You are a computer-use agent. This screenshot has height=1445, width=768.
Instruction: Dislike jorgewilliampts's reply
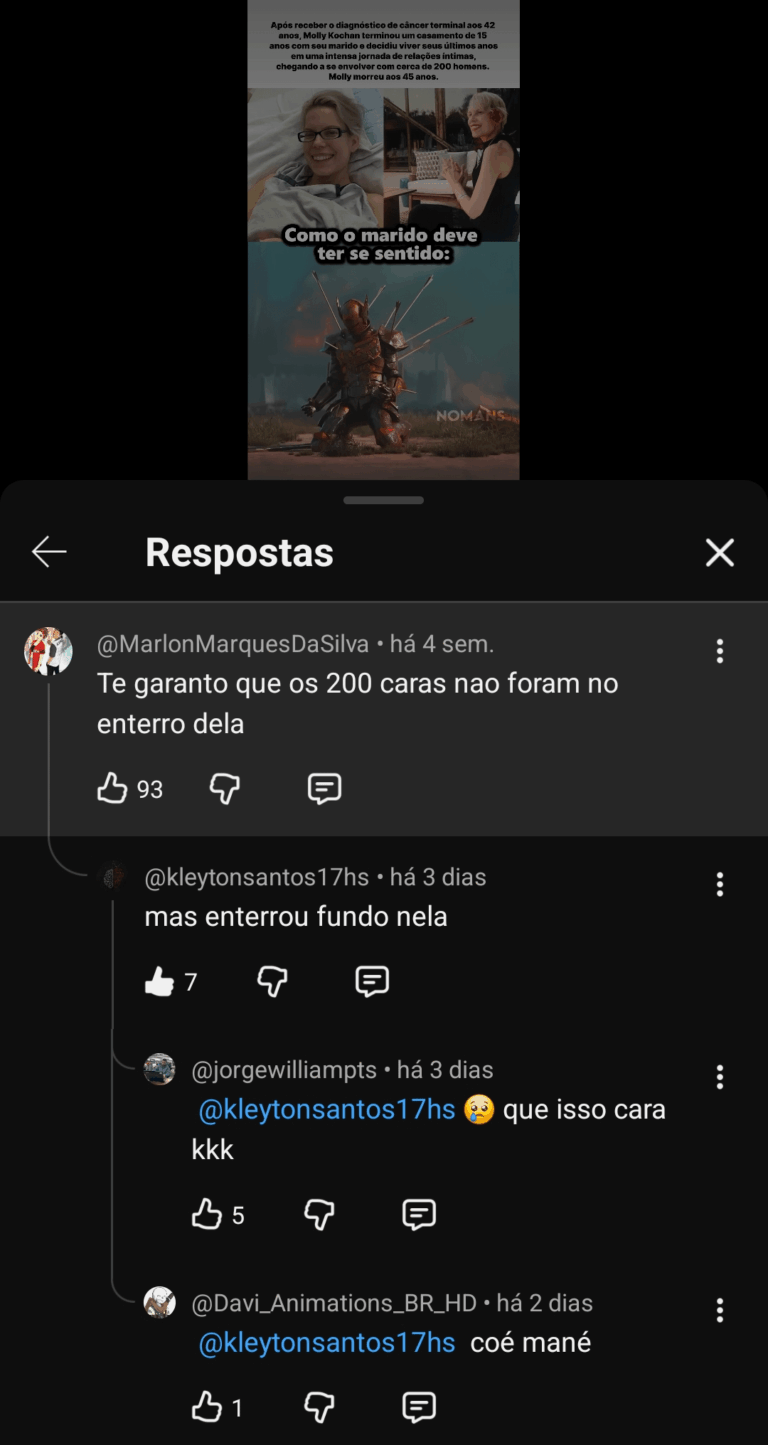319,1215
